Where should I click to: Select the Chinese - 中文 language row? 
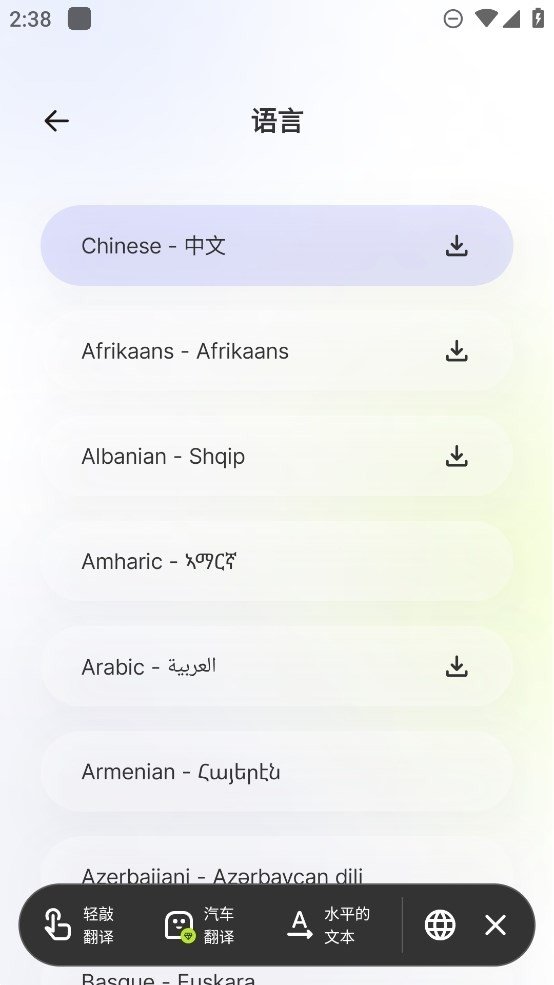click(277, 246)
